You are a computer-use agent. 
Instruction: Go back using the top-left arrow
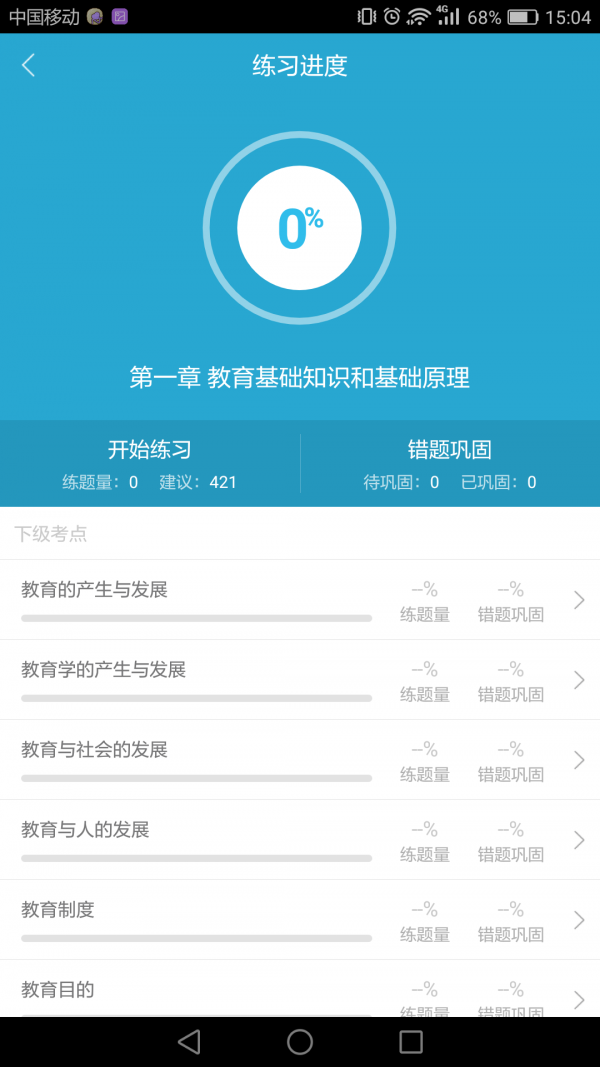28,66
